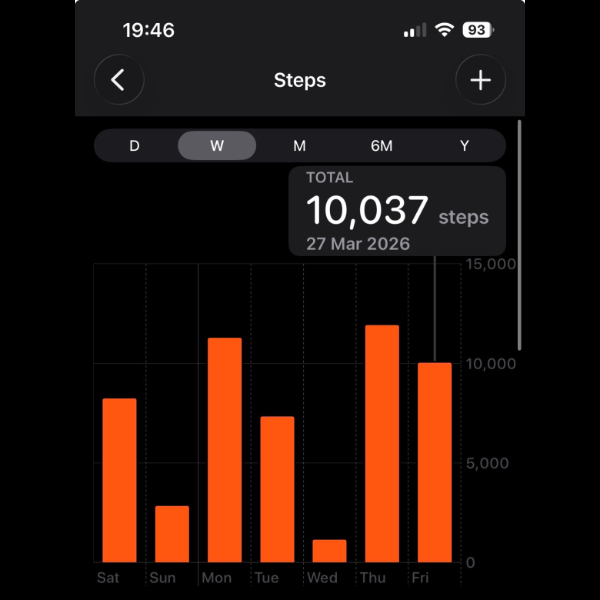Add step data with the plus button
Viewport: 600px width, 600px height.
click(x=480, y=80)
